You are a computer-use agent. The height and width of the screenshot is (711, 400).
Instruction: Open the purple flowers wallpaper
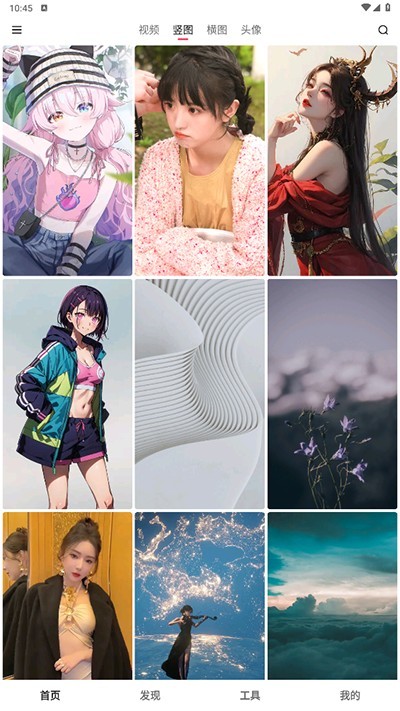332,394
